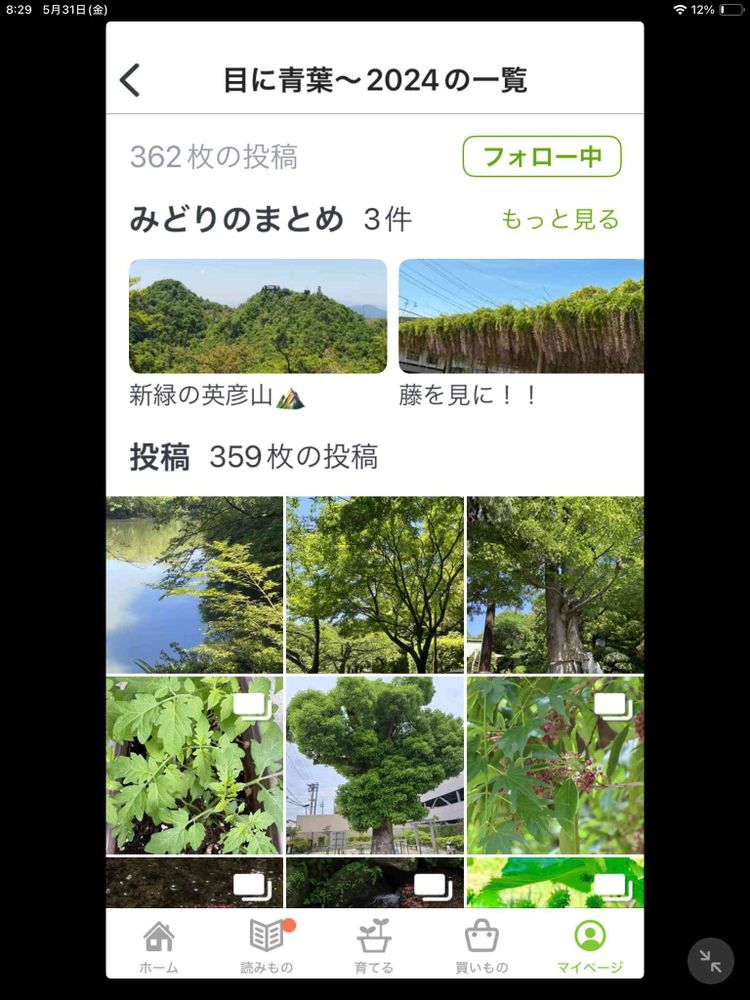
Task: Open the 育てる tab
Action: click(374, 946)
